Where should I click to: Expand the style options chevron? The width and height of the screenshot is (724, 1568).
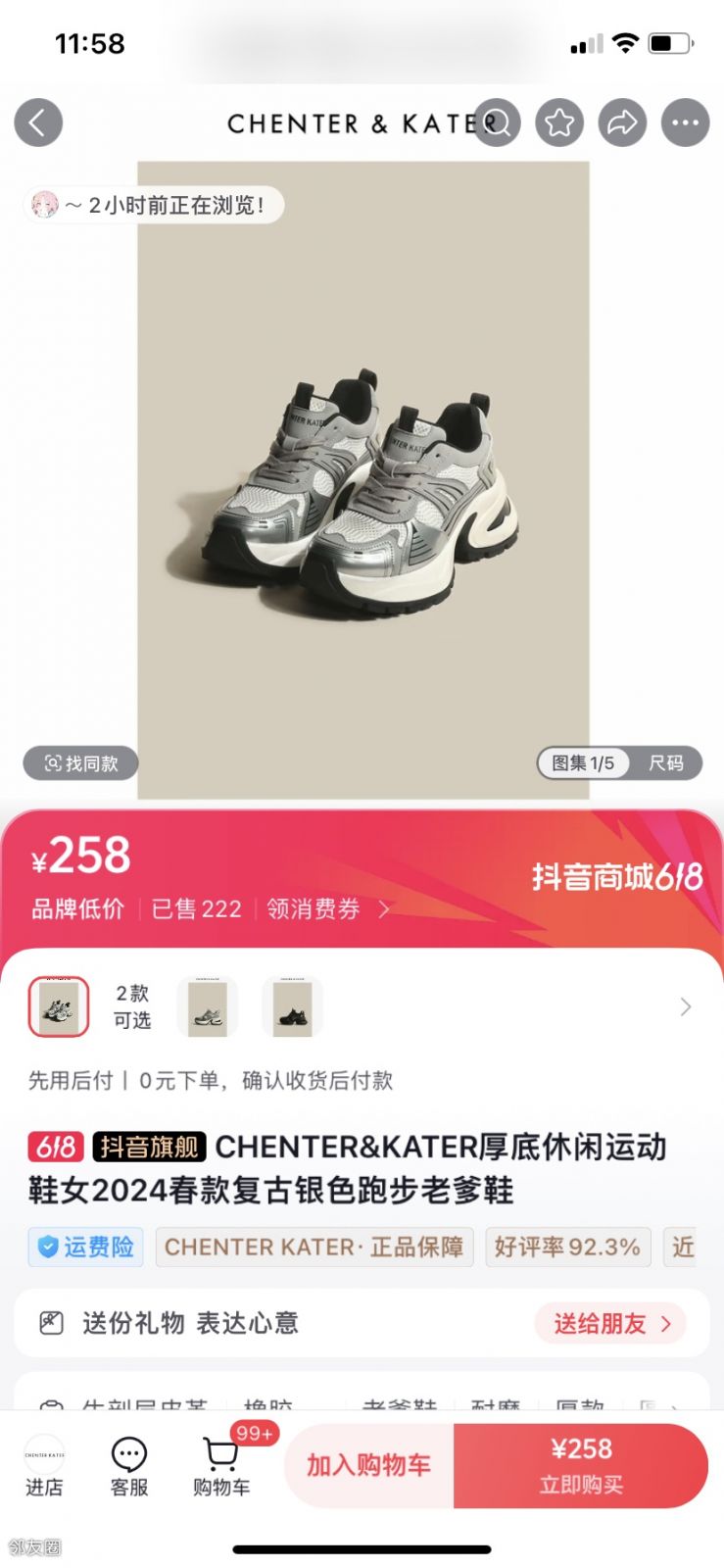pyautogui.click(x=686, y=1006)
